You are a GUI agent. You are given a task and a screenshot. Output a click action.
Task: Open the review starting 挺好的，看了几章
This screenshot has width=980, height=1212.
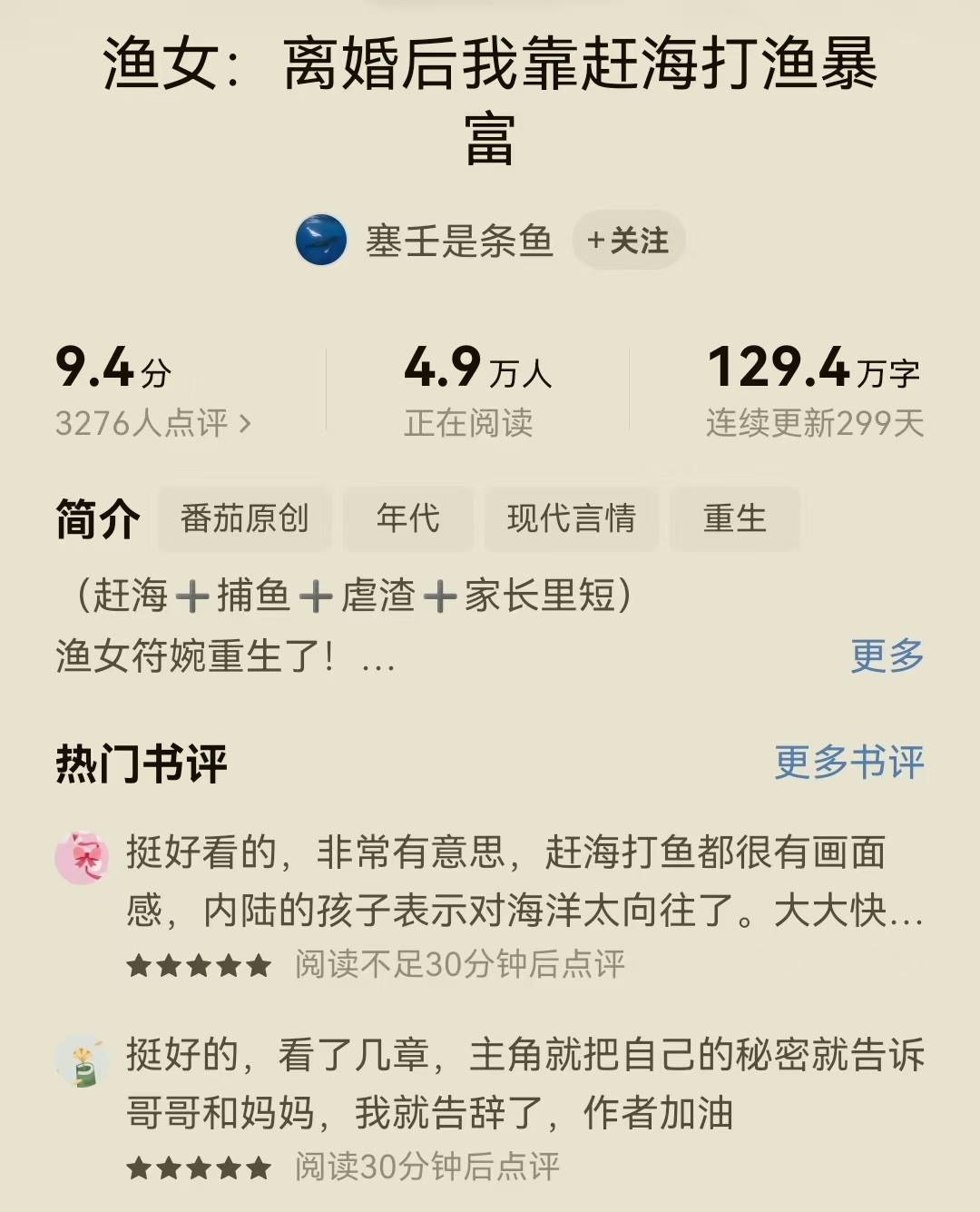pyautogui.click(x=523, y=1083)
